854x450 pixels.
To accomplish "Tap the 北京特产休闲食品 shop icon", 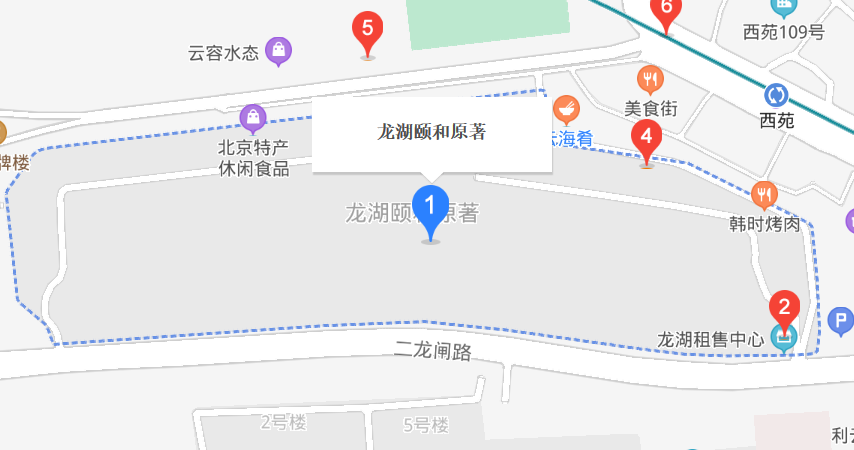I will click(x=254, y=119).
